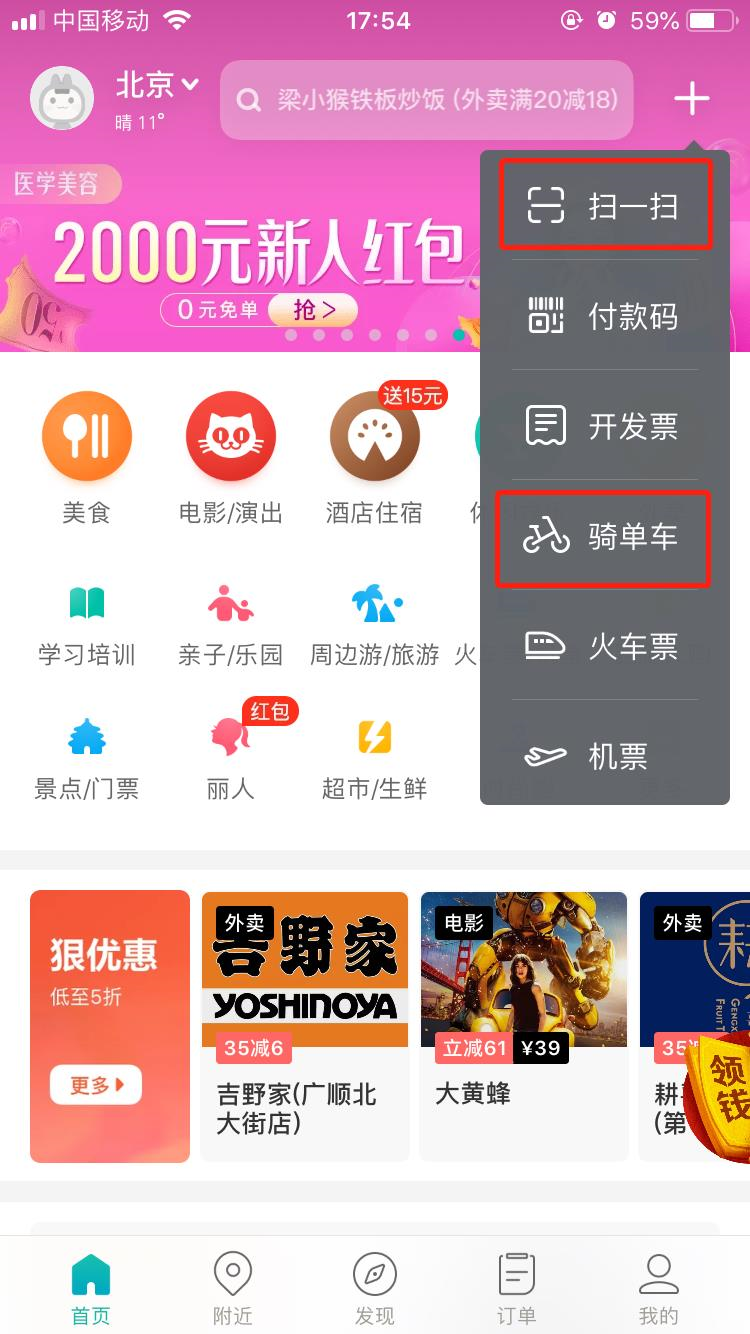Image resolution: width=750 pixels, height=1334 pixels.
Task: Open 火车票 train tickets entry
Action: coord(605,647)
